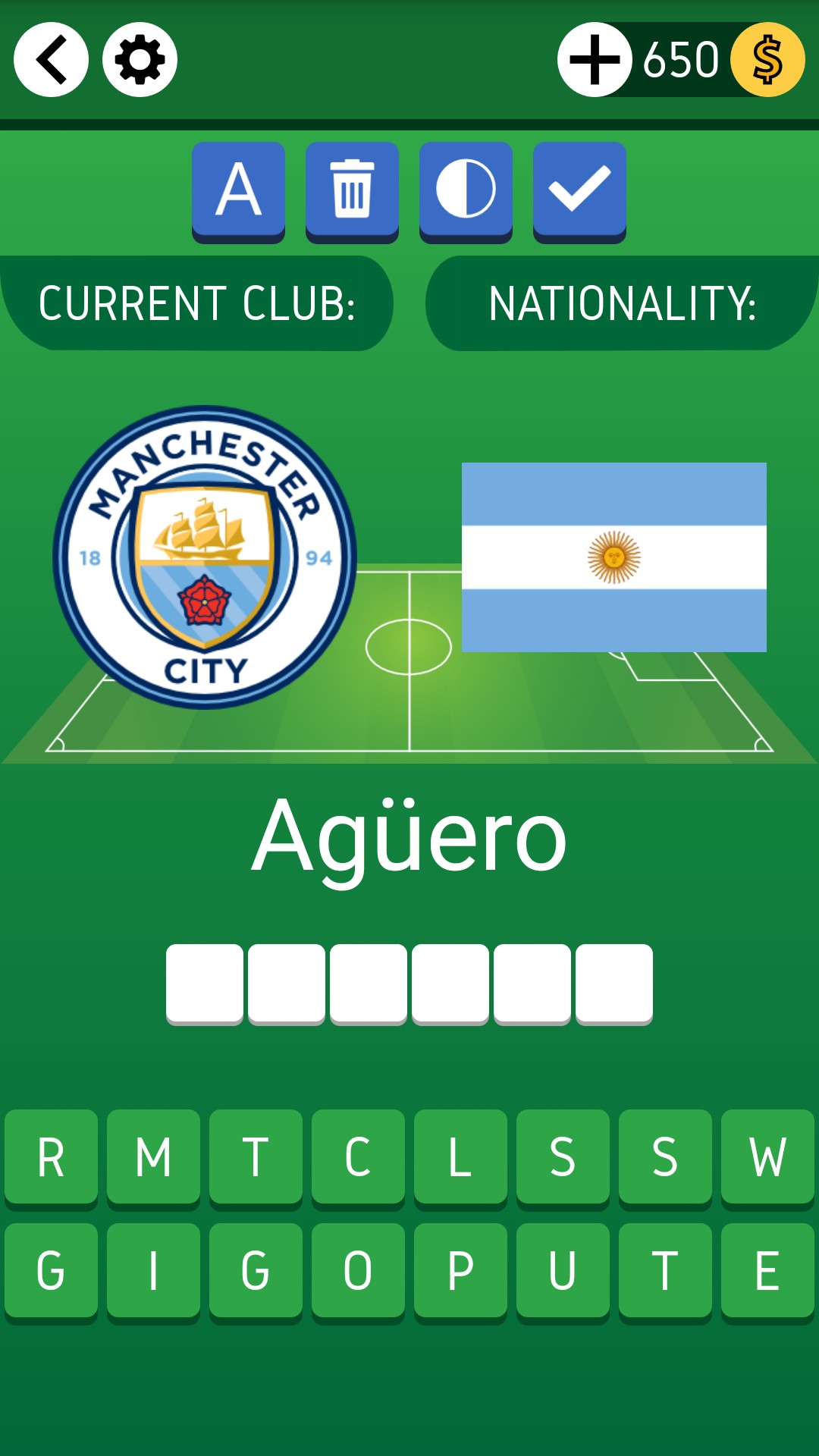Pick the letter E tile

click(767, 1272)
